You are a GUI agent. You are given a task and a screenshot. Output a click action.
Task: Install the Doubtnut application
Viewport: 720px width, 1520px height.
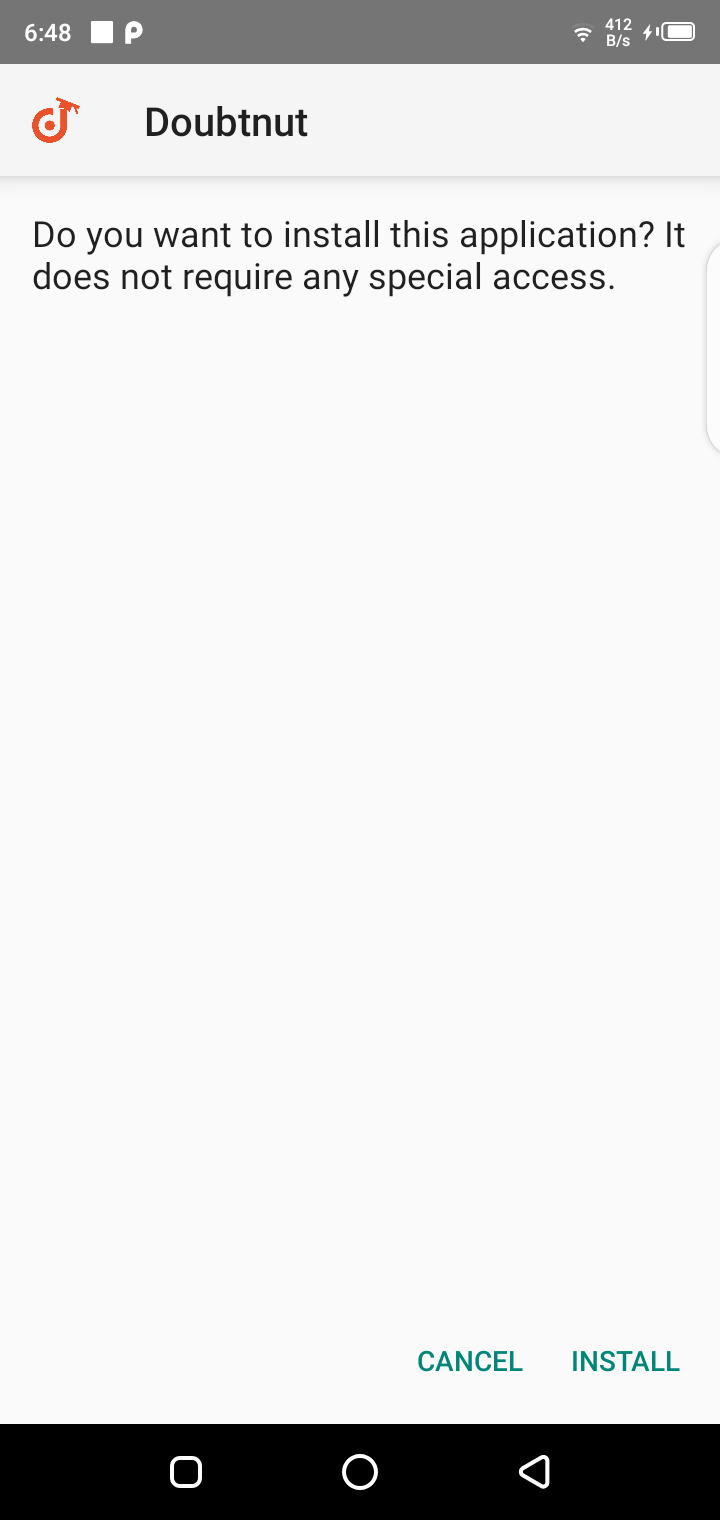click(x=625, y=1361)
